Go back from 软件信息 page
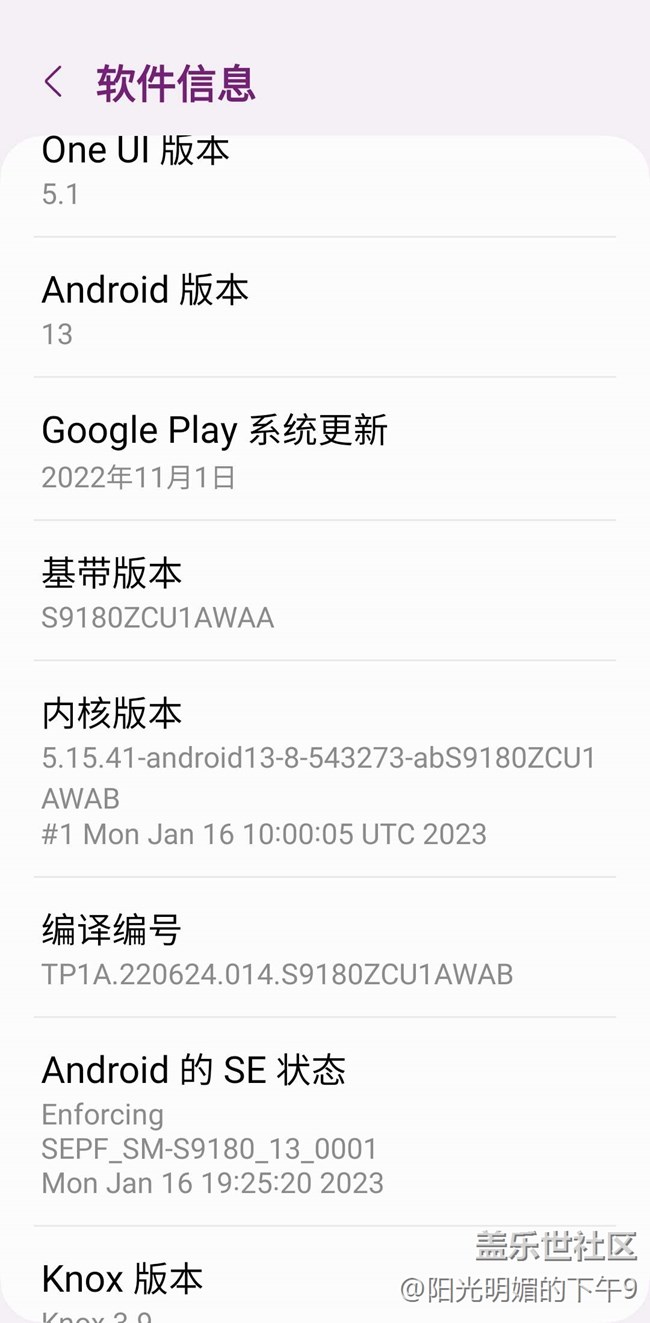 click(x=54, y=82)
